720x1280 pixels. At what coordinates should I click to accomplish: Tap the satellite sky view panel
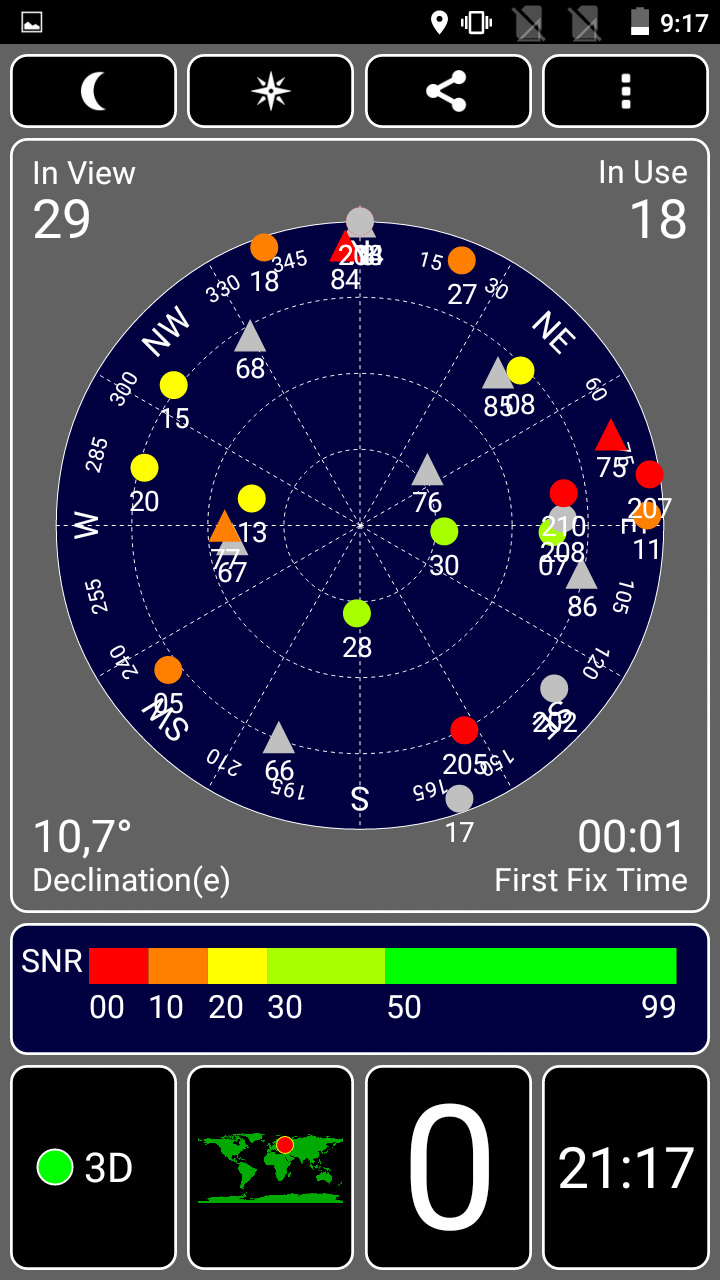(x=360, y=525)
